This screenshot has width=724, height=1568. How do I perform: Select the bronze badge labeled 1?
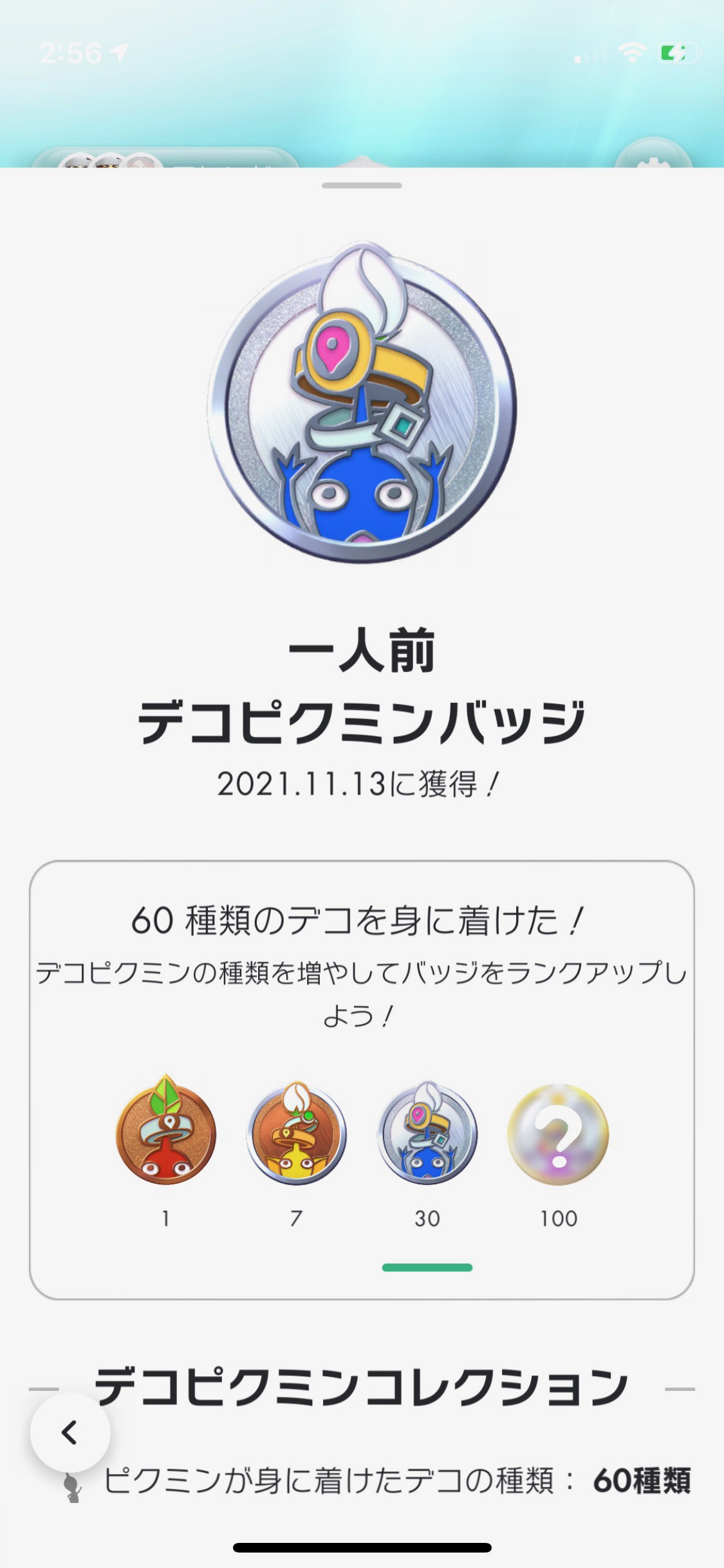pos(165,1132)
